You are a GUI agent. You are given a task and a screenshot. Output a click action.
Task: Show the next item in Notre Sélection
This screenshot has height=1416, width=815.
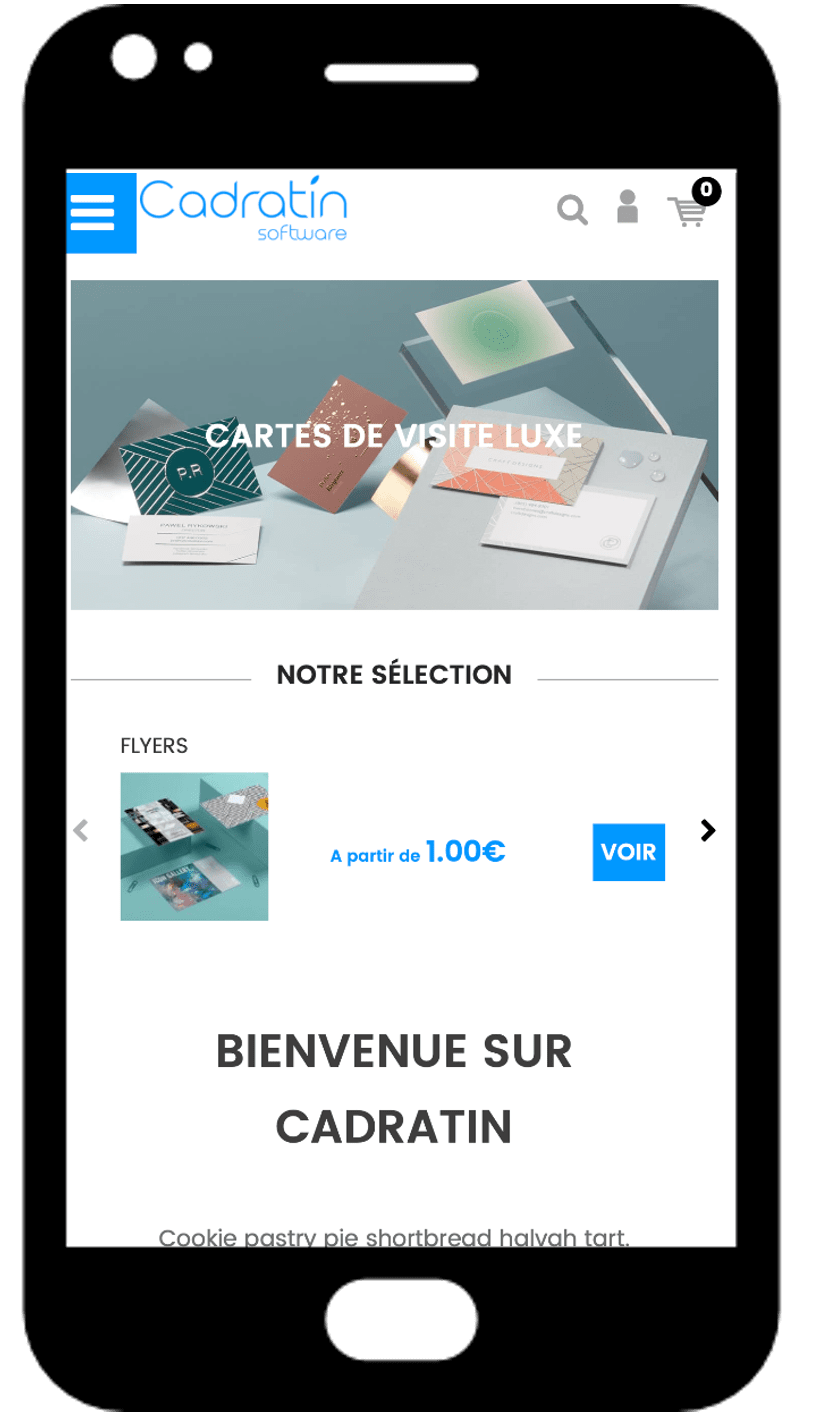point(708,830)
